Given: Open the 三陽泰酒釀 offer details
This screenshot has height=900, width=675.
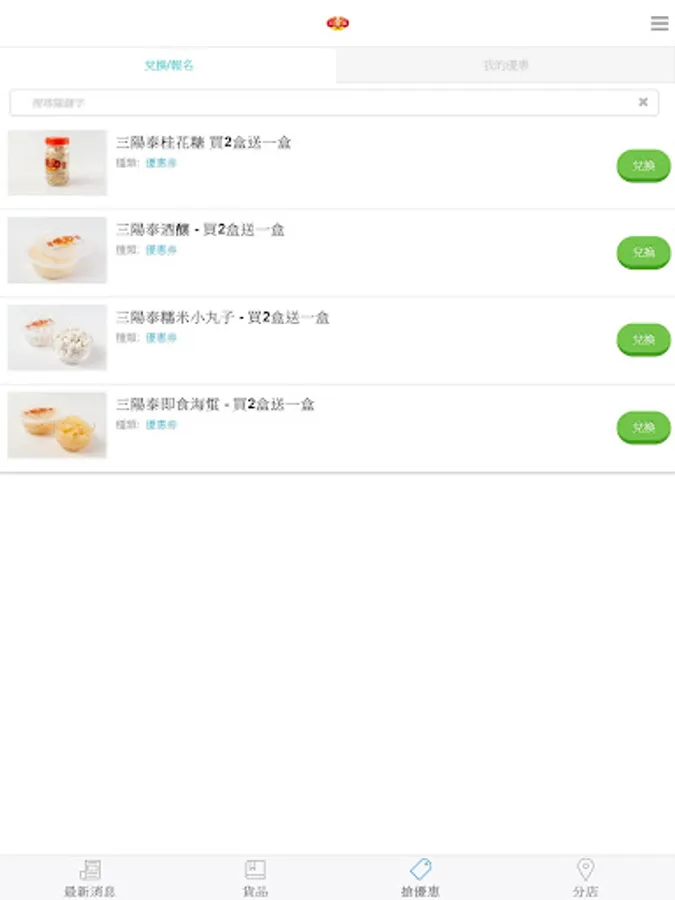Looking at the screenshot, I should 200,230.
